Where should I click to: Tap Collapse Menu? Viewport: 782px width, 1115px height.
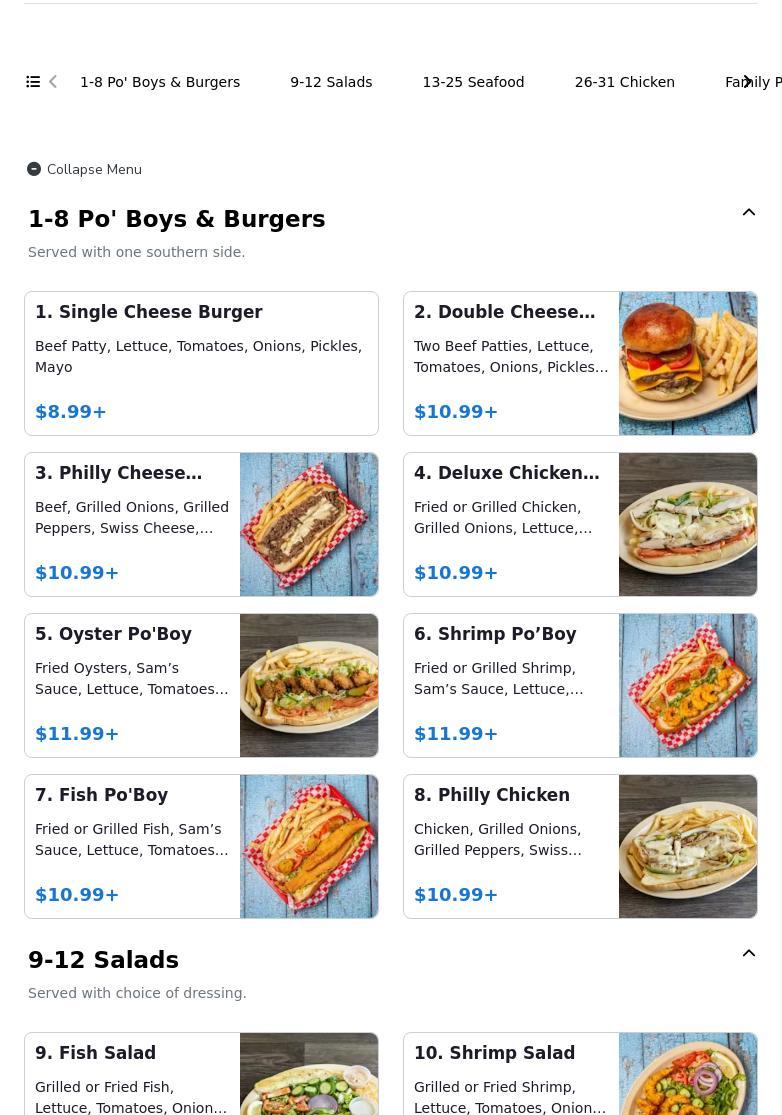pyautogui.click(x=84, y=169)
